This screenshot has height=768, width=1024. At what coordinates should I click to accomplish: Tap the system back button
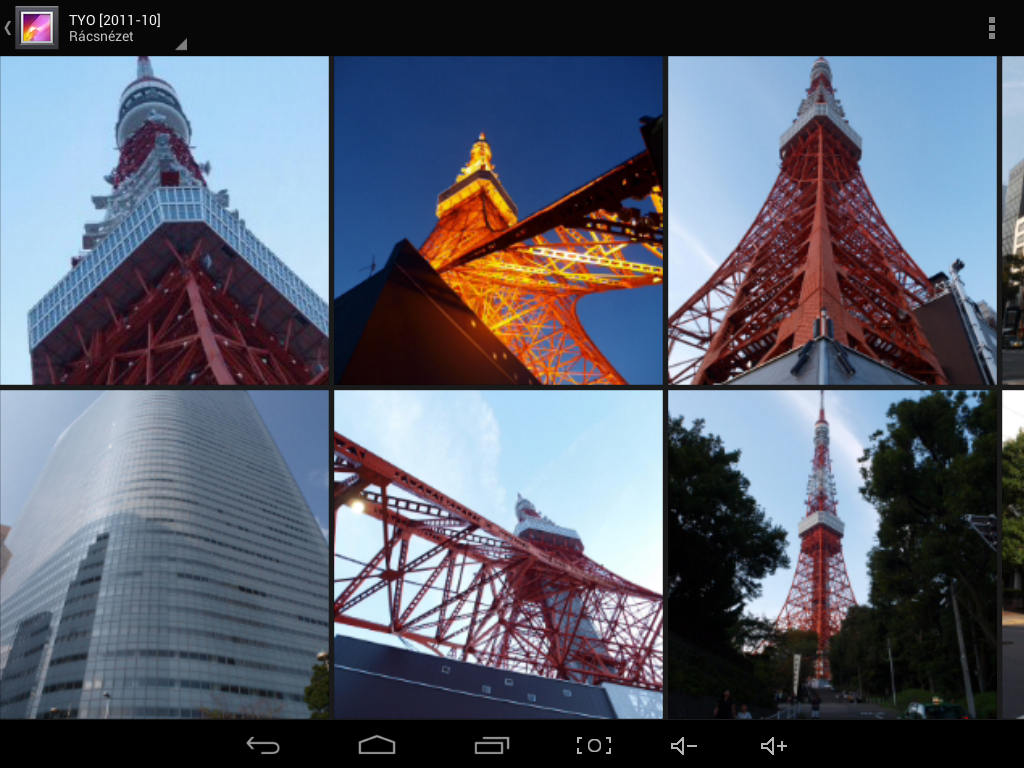tap(263, 745)
